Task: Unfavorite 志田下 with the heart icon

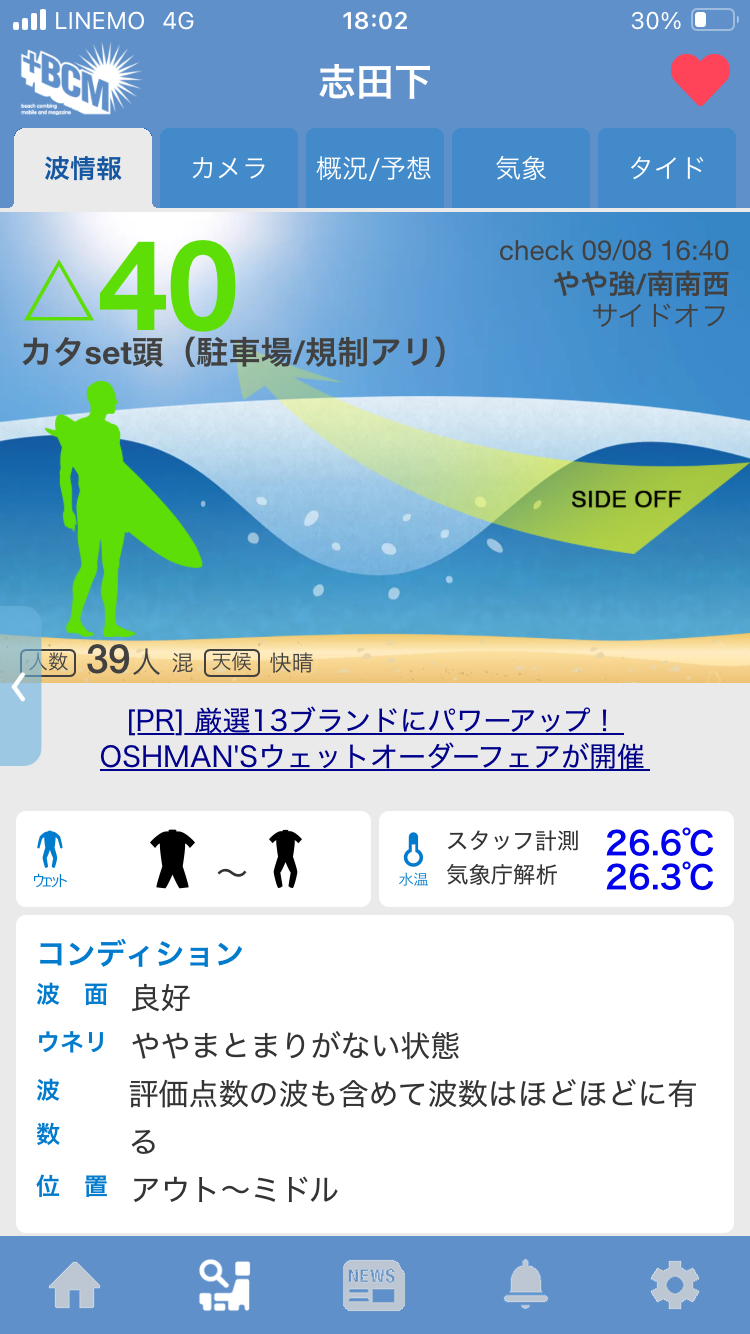Action: tap(700, 80)
